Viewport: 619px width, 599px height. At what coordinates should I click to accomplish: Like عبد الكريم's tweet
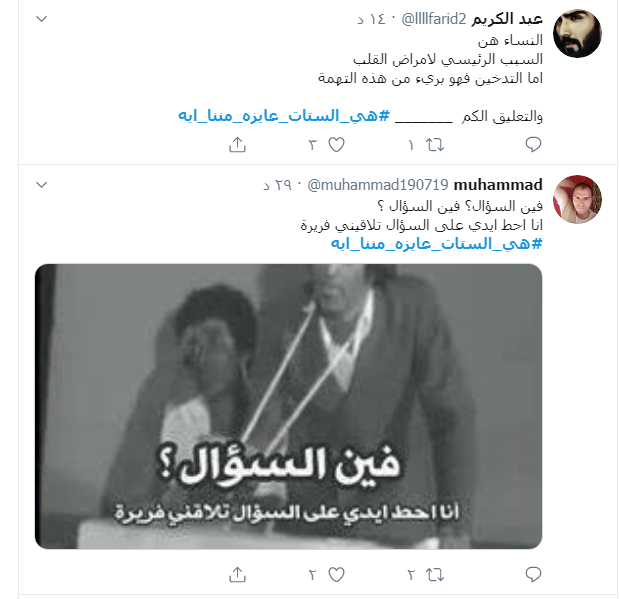click(x=336, y=146)
